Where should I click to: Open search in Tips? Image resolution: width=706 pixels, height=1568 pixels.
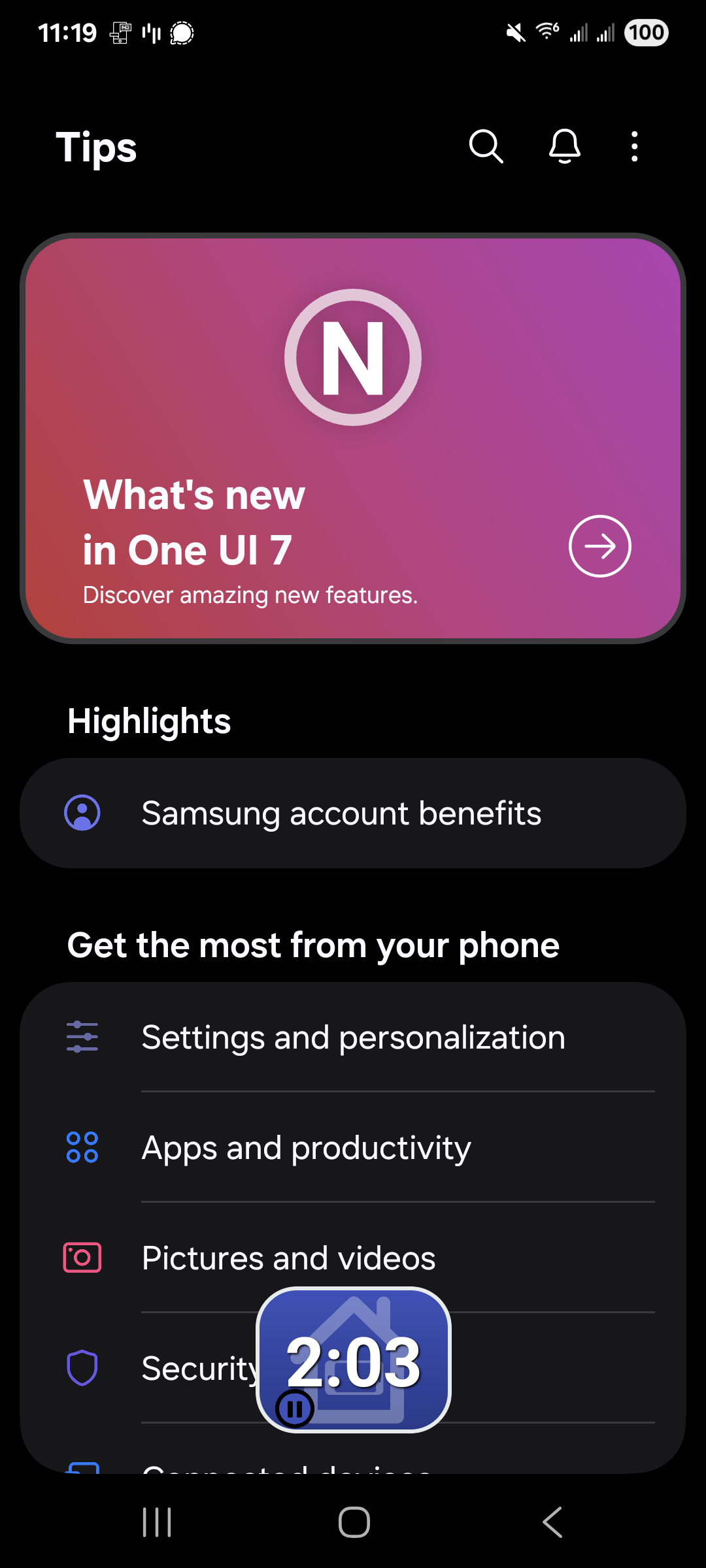tap(486, 146)
